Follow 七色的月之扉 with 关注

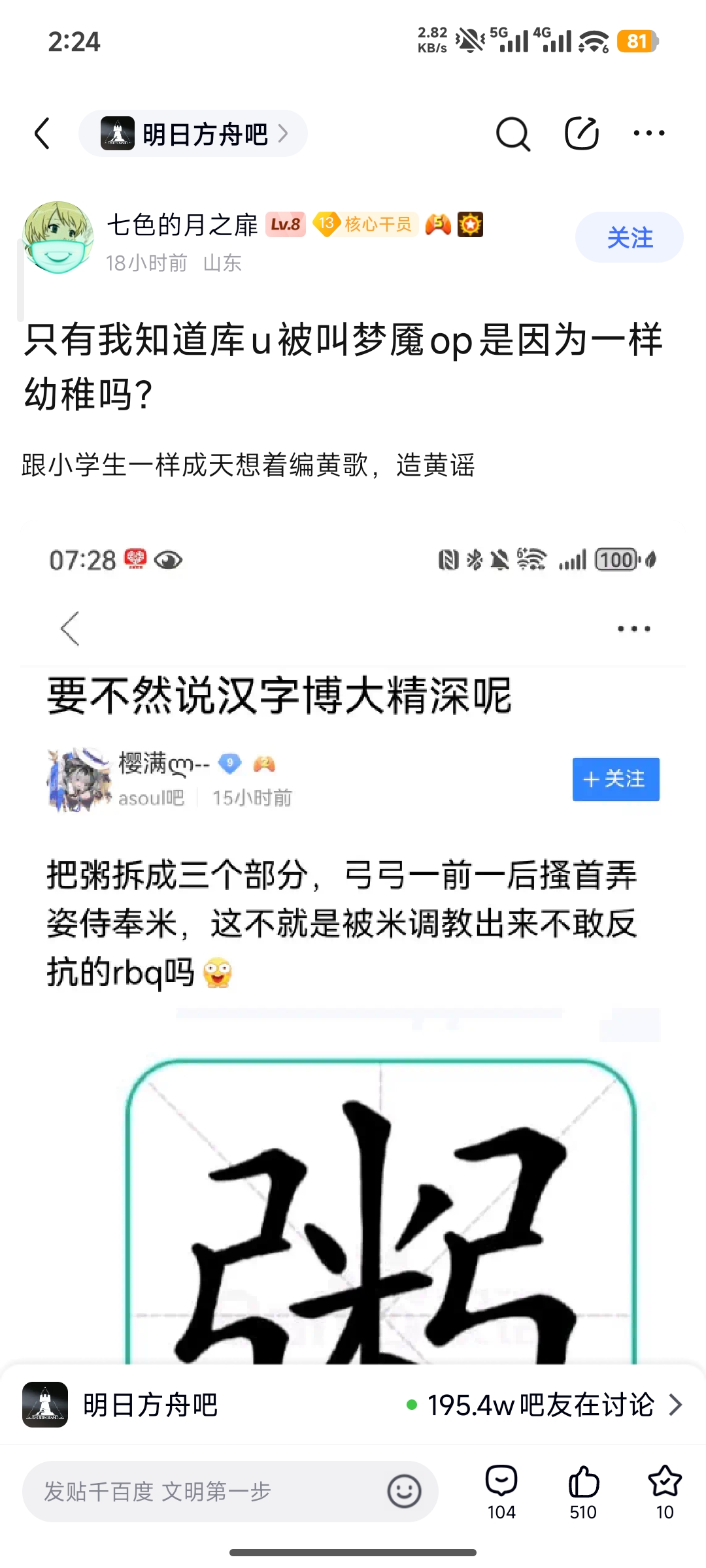coord(629,238)
